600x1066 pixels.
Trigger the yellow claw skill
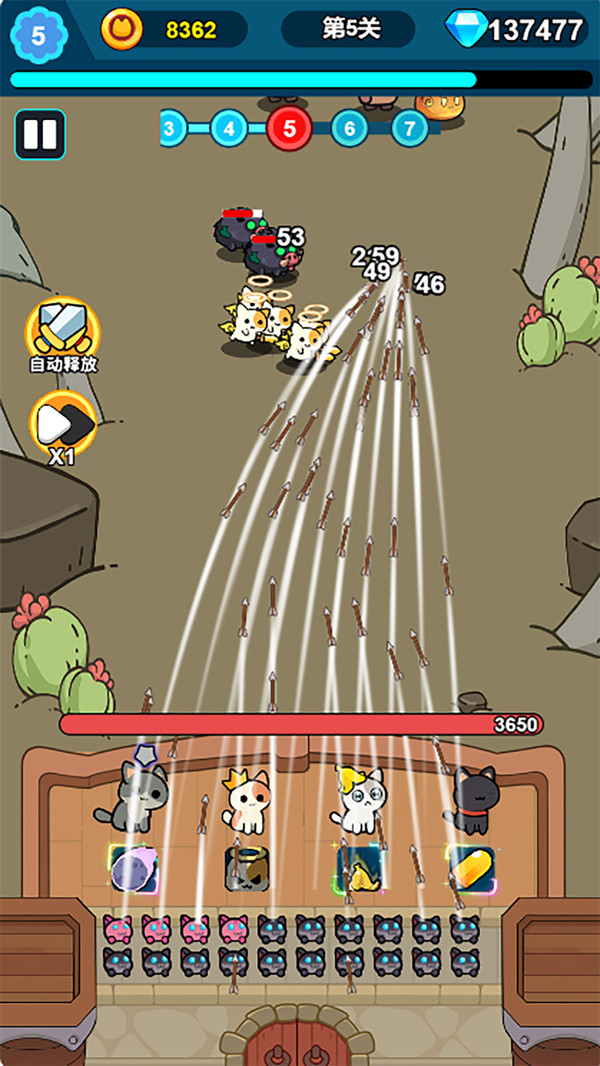coord(360,869)
